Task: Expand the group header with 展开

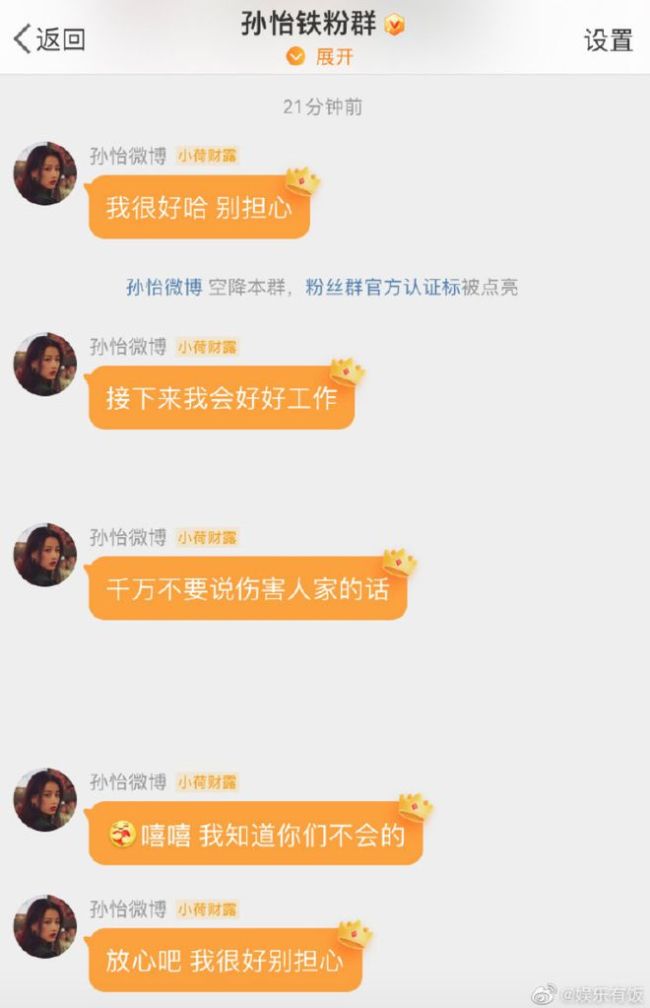Action: (322, 57)
